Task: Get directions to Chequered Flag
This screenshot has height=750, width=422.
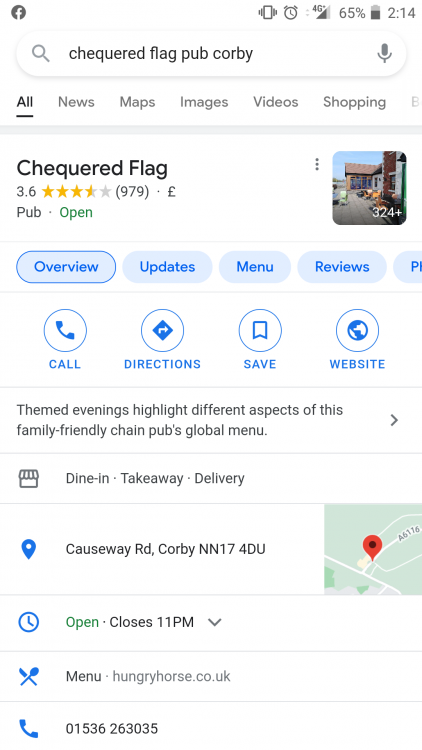Action: coord(162,340)
